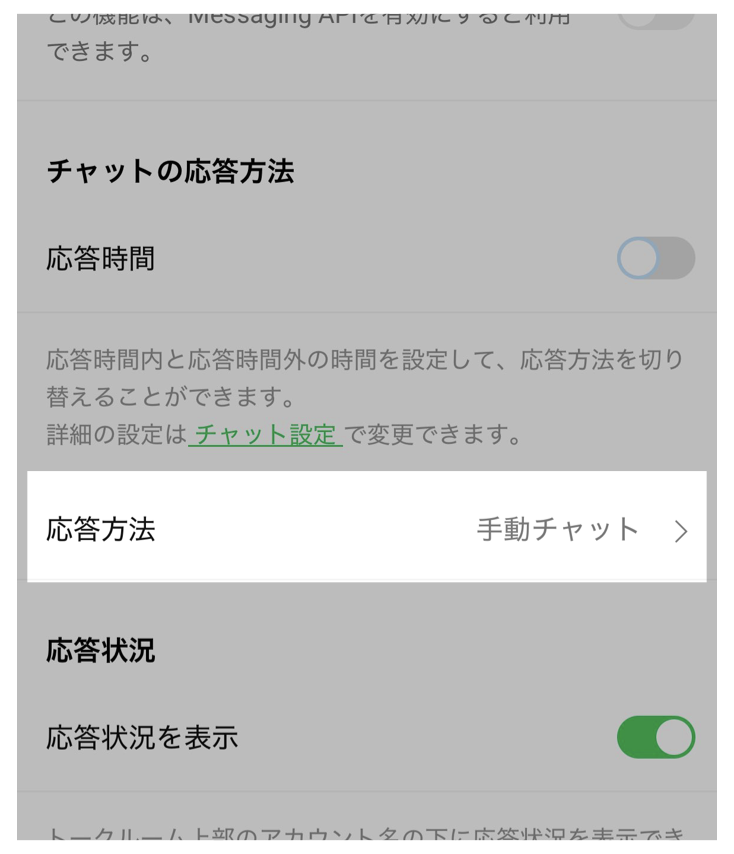Turn on response hours scheduling

[x=656, y=258]
